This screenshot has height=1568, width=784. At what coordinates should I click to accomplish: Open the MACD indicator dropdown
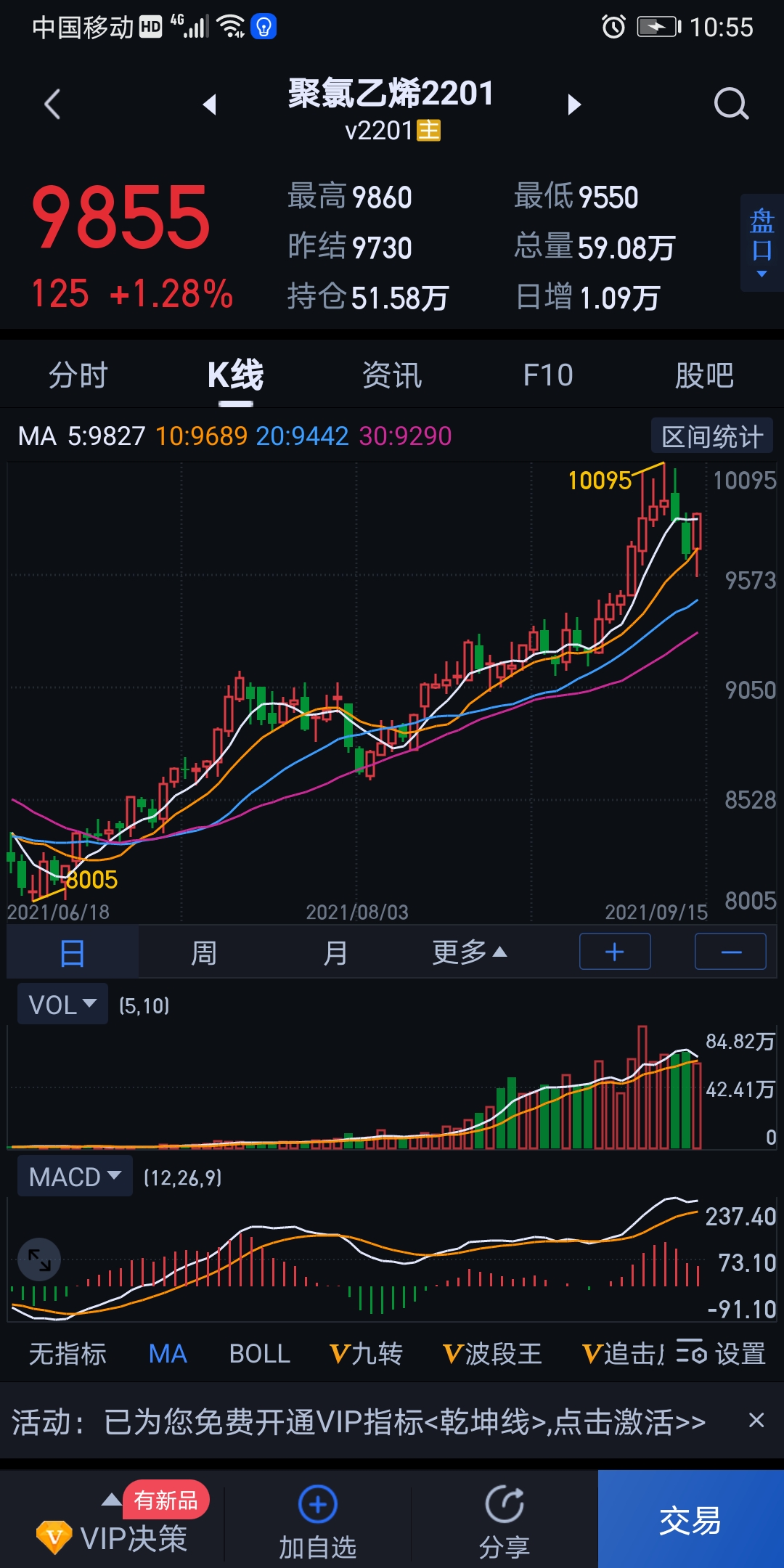[75, 1177]
